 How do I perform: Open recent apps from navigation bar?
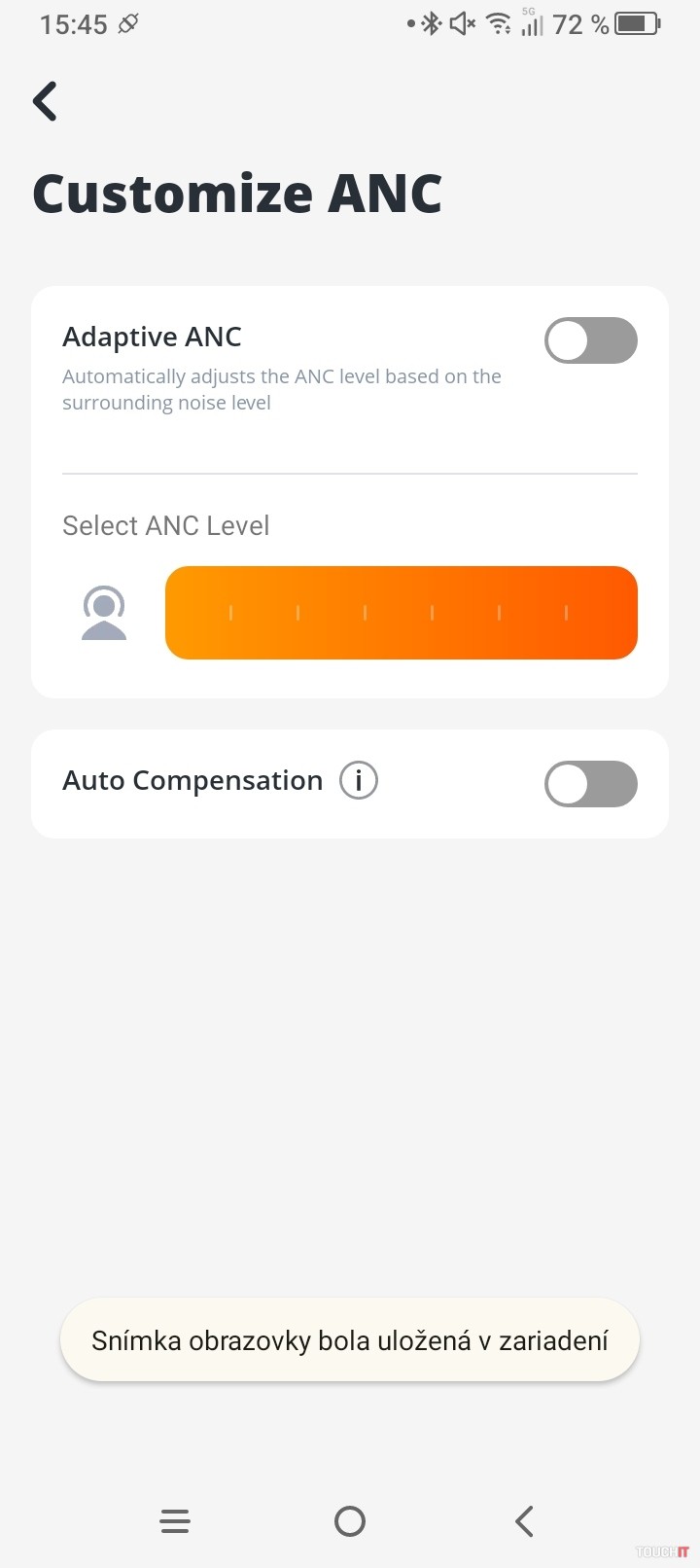(x=175, y=1520)
